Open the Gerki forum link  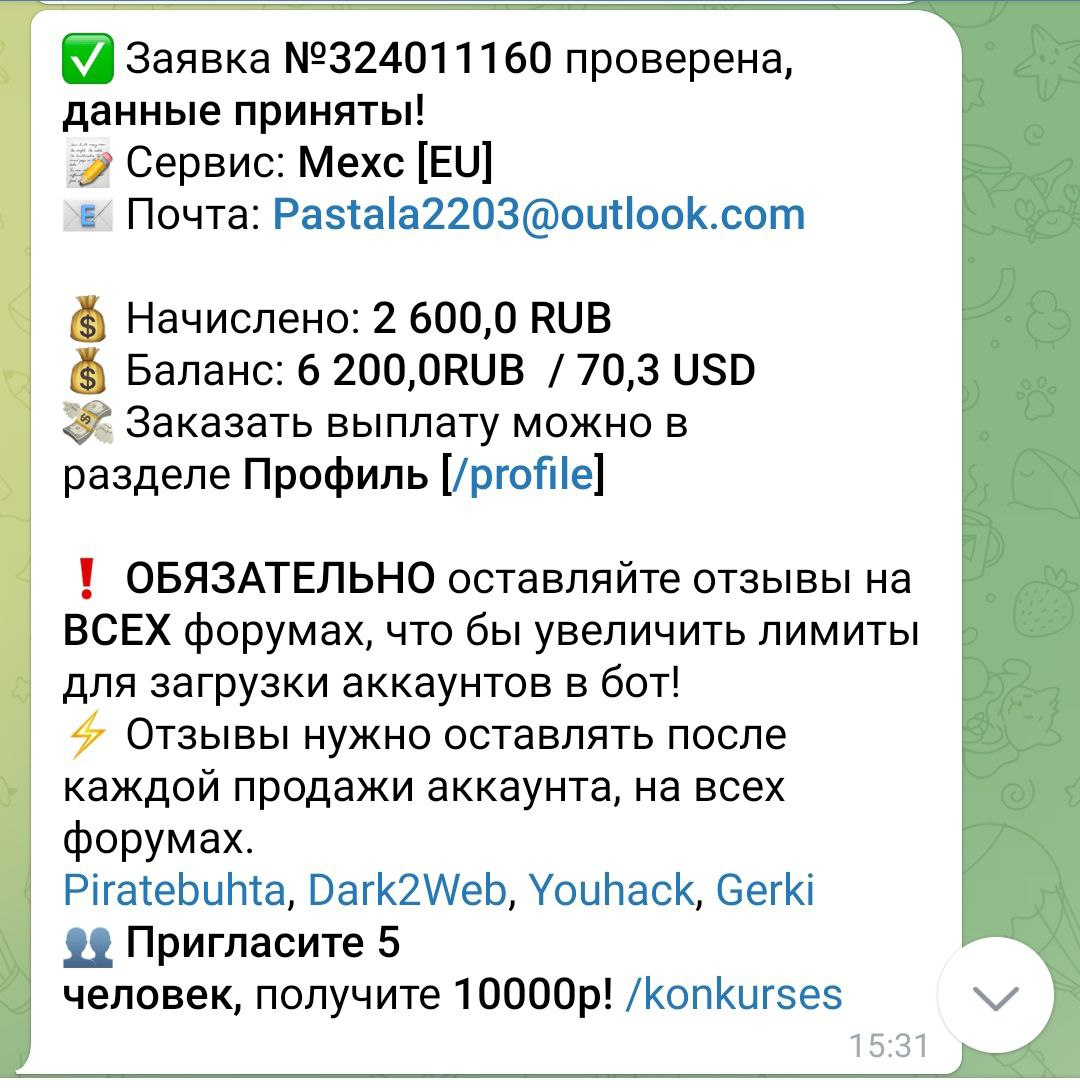pyautogui.click(x=765, y=889)
